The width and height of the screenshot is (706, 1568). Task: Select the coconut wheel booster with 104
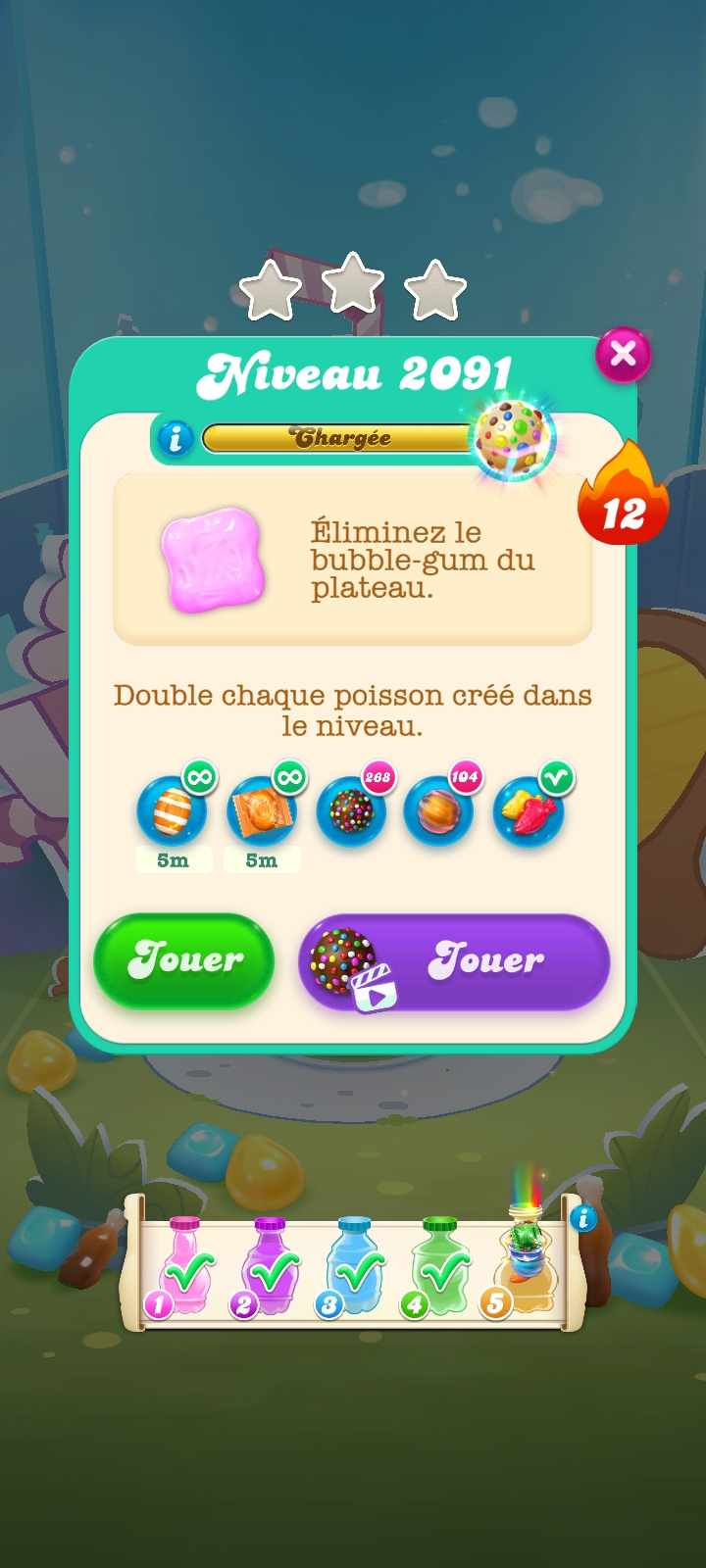tap(439, 810)
